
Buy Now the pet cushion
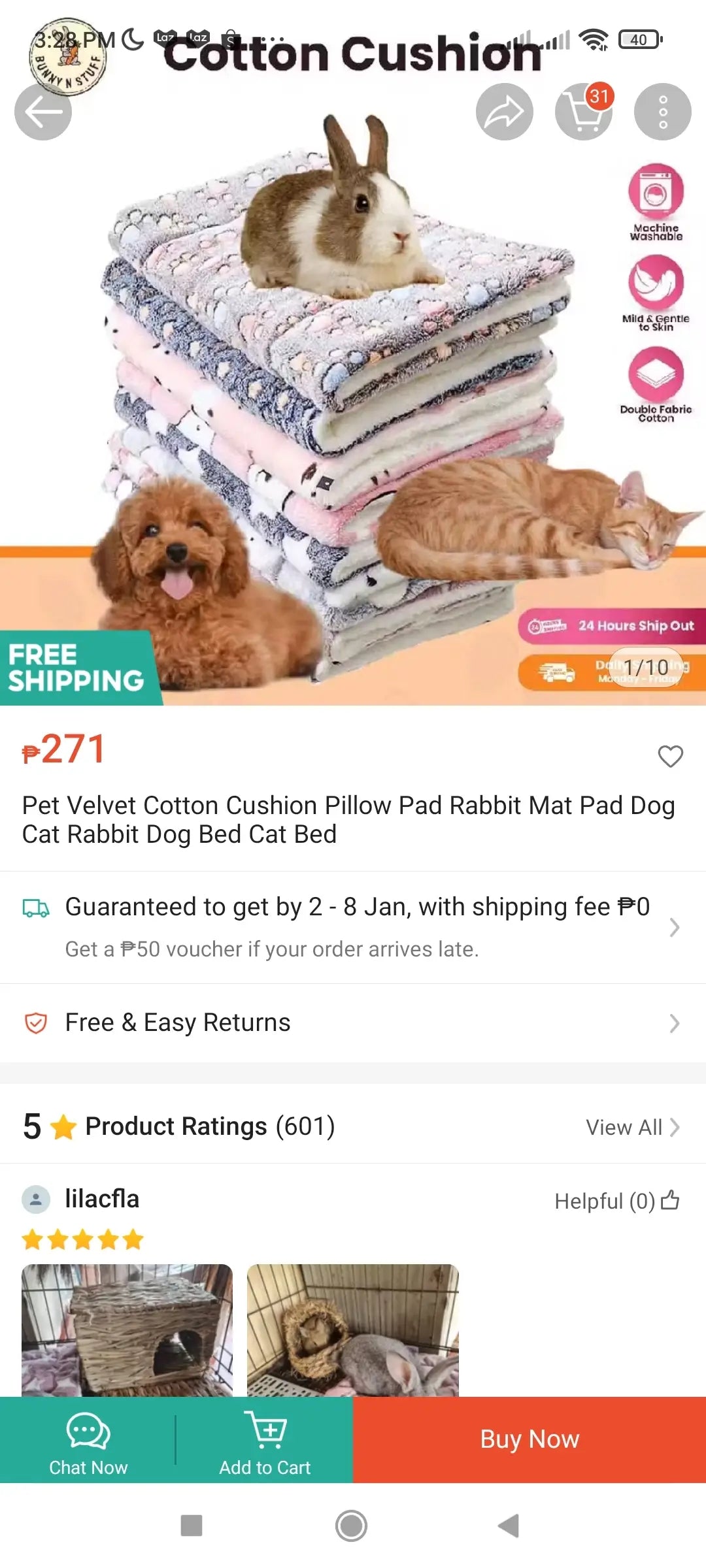tap(529, 1439)
